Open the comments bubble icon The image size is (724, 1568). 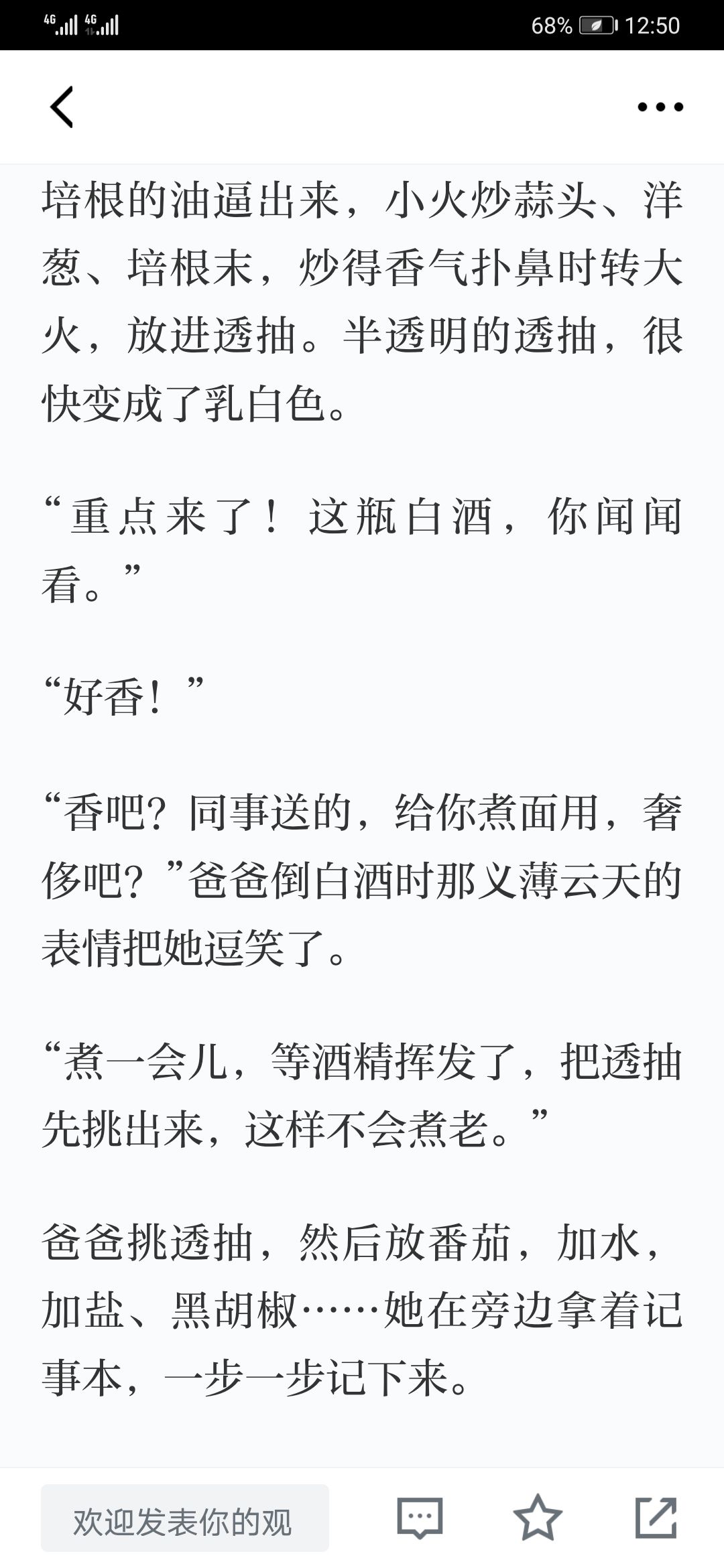pos(420,1517)
